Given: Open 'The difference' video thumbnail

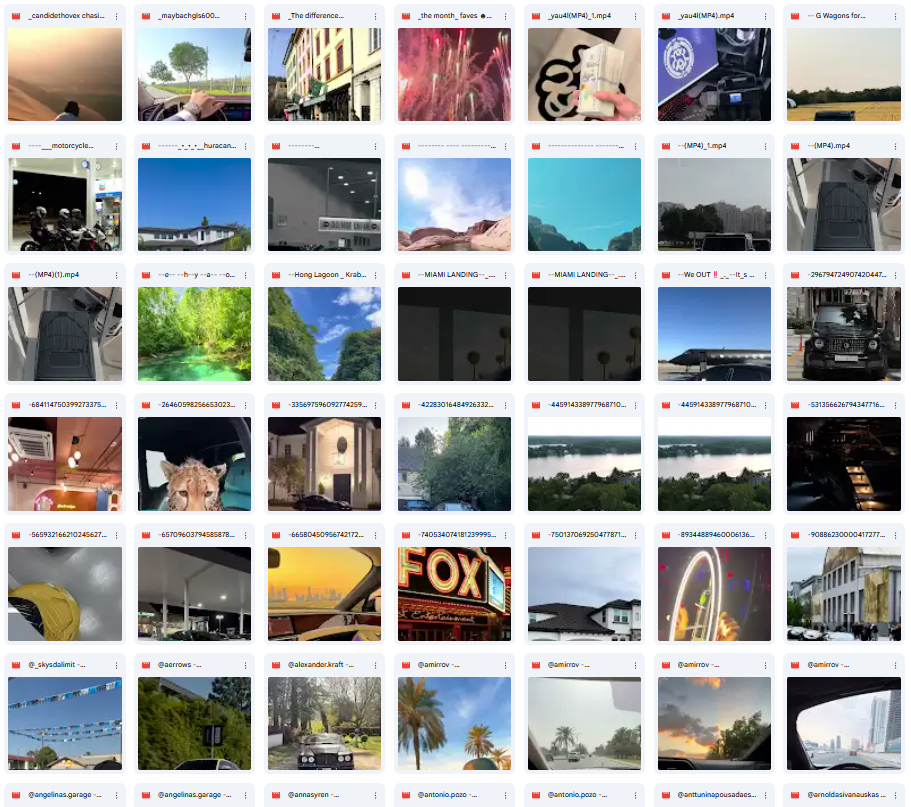Looking at the screenshot, I should 324,75.
